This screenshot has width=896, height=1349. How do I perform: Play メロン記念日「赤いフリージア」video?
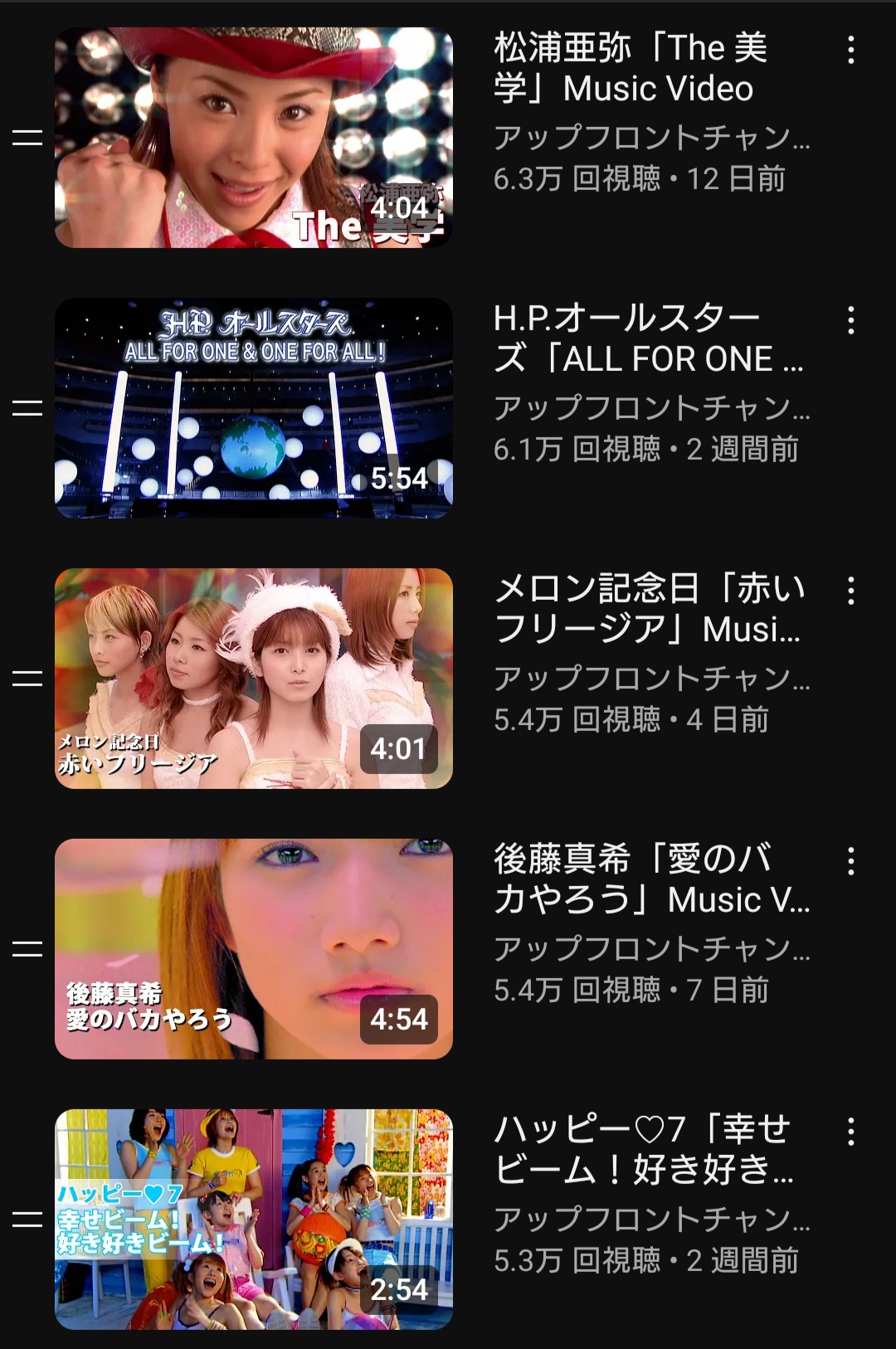point(254,679)
